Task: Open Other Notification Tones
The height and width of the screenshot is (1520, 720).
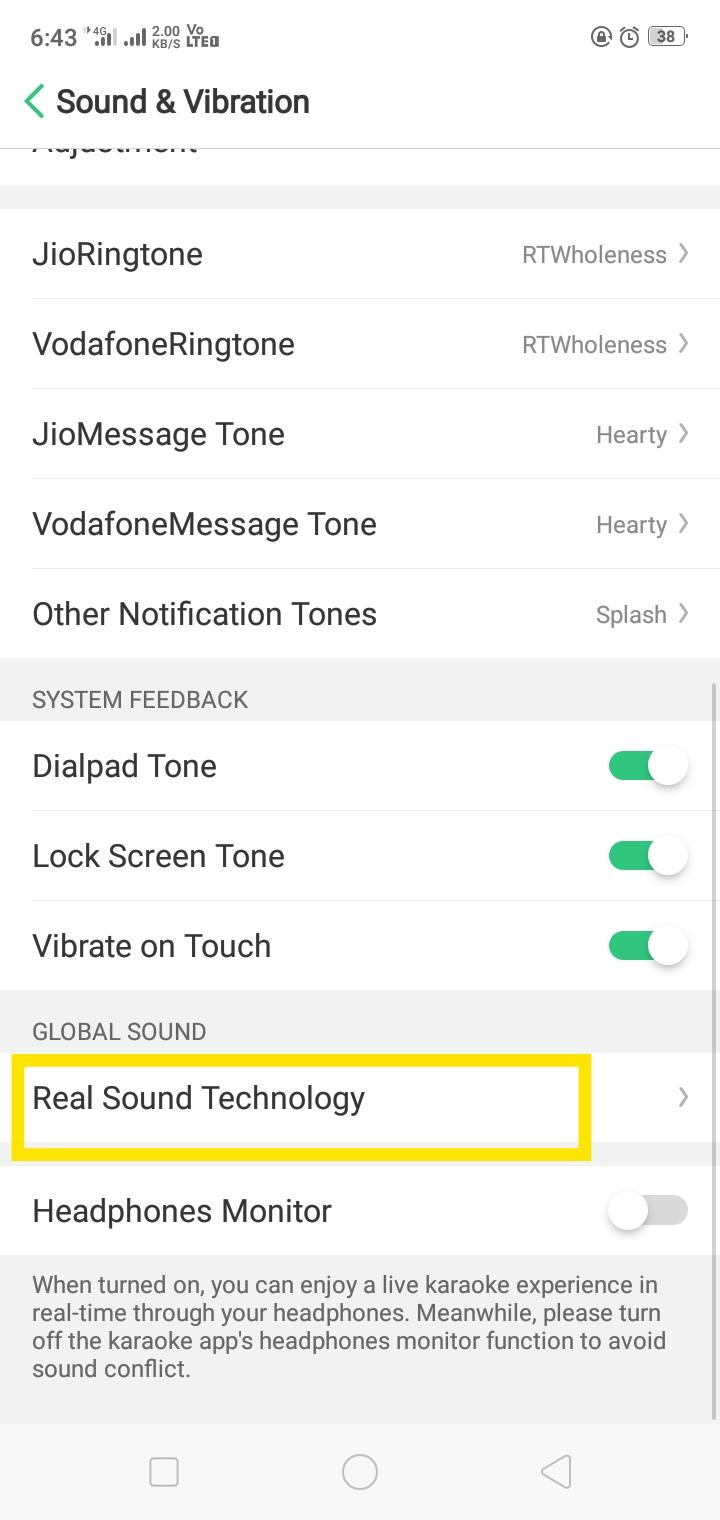Action: [x=360, y=614]
